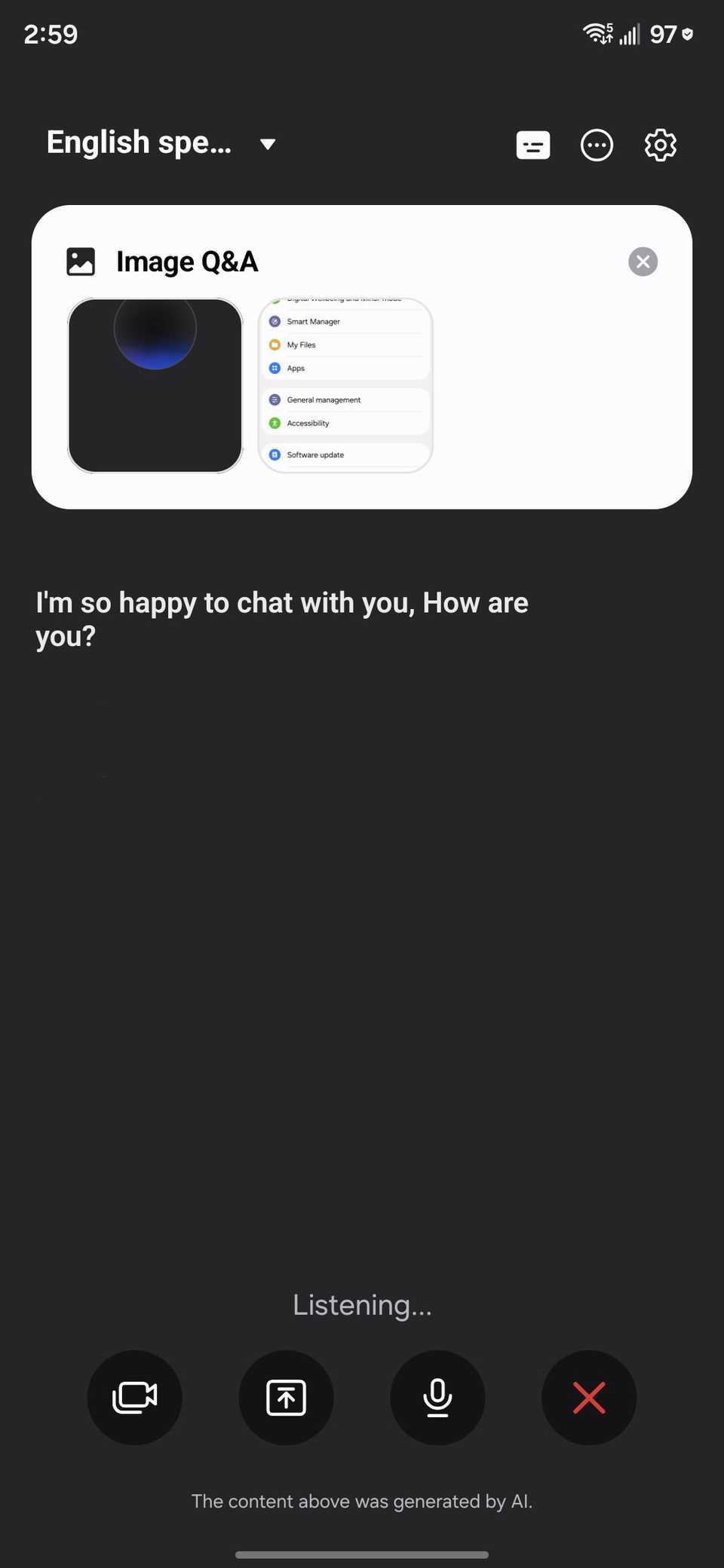Mute the microphone while listening

click(x=437, y=1397)
